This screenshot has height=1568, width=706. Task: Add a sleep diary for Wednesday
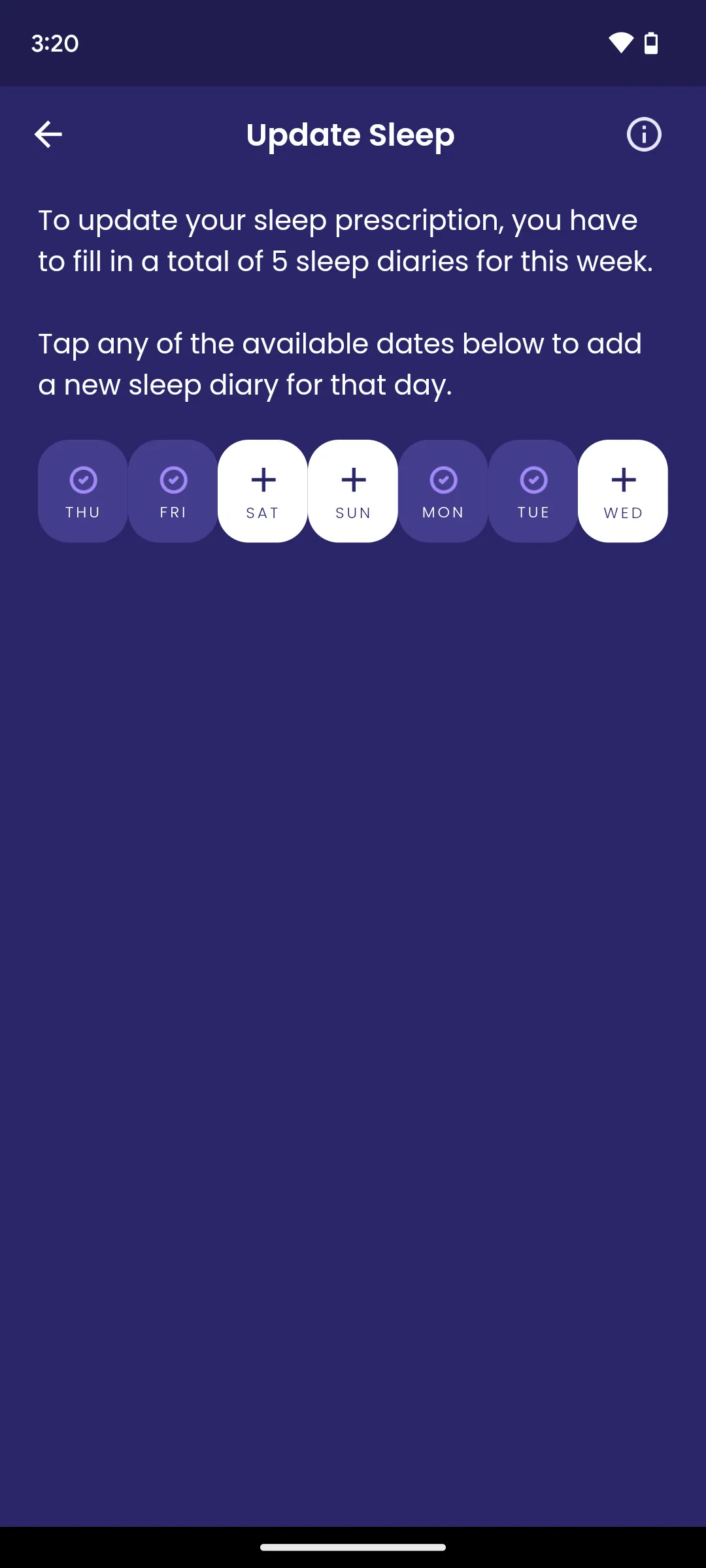623,491
